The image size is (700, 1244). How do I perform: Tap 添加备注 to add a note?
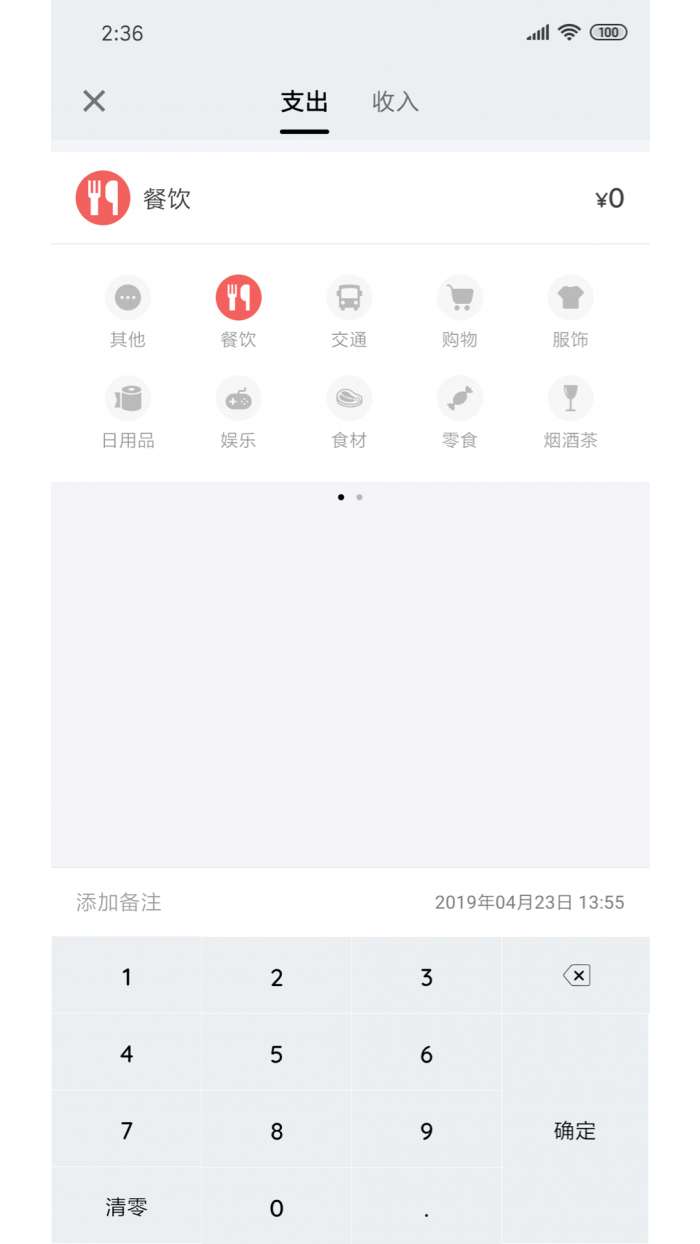[x=119, y=903]
